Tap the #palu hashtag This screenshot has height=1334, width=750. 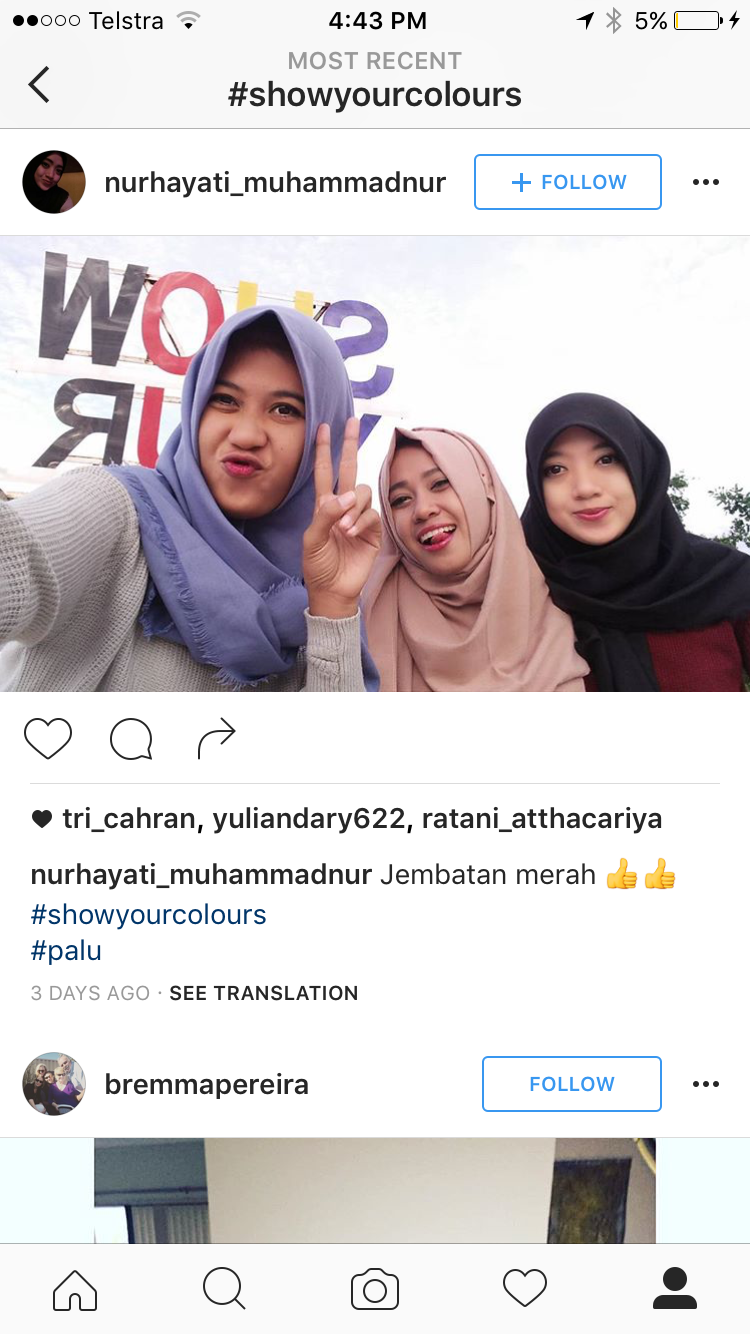[66, 950]
